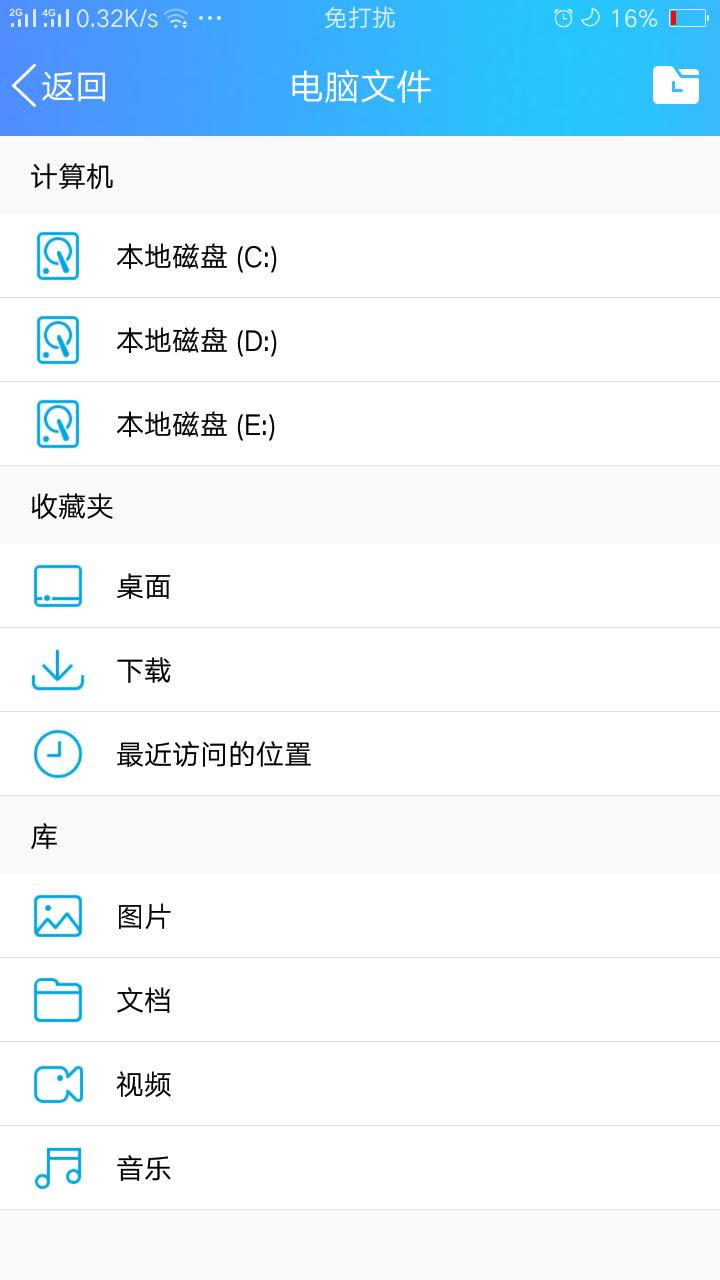Open the new folder icon in top bar
This screenshot has height=1280, width=720.
(x=675, y=85)
